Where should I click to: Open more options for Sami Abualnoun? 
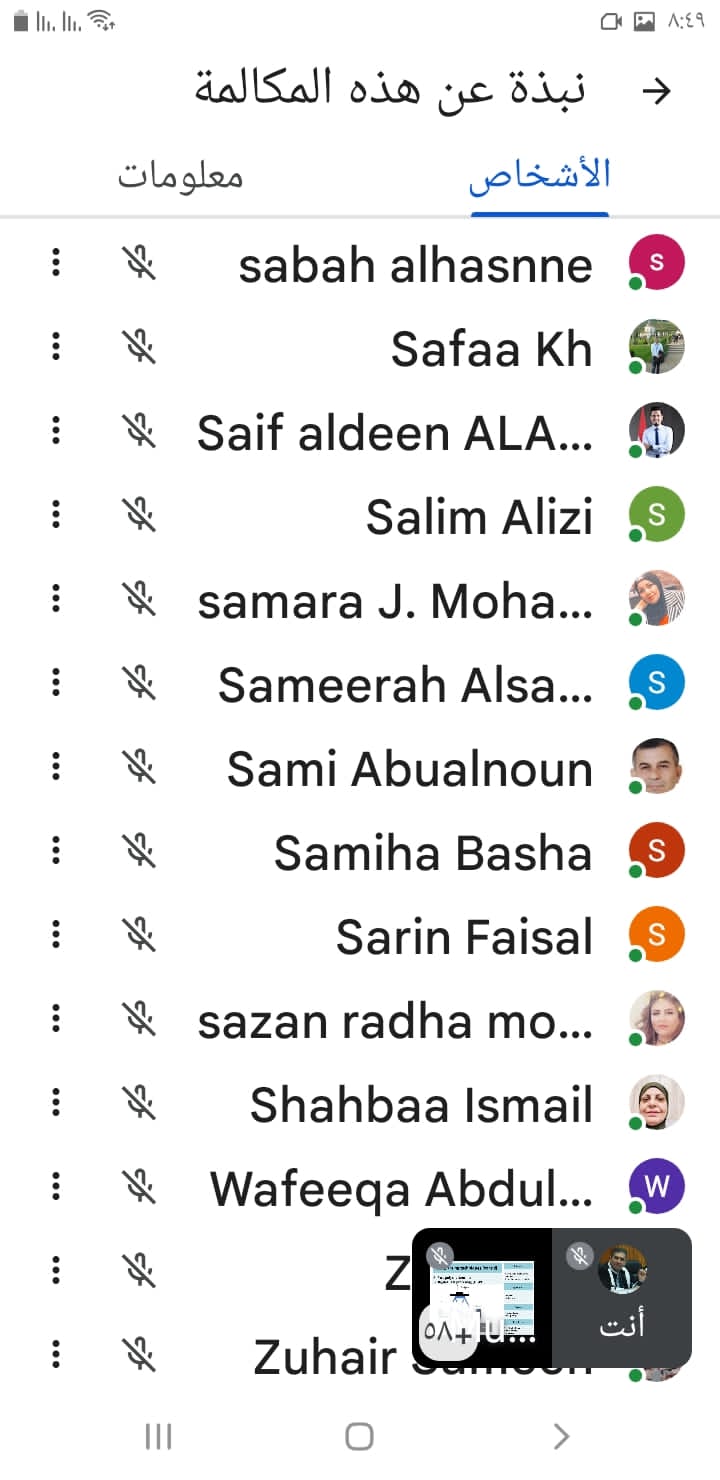[56, 768]
